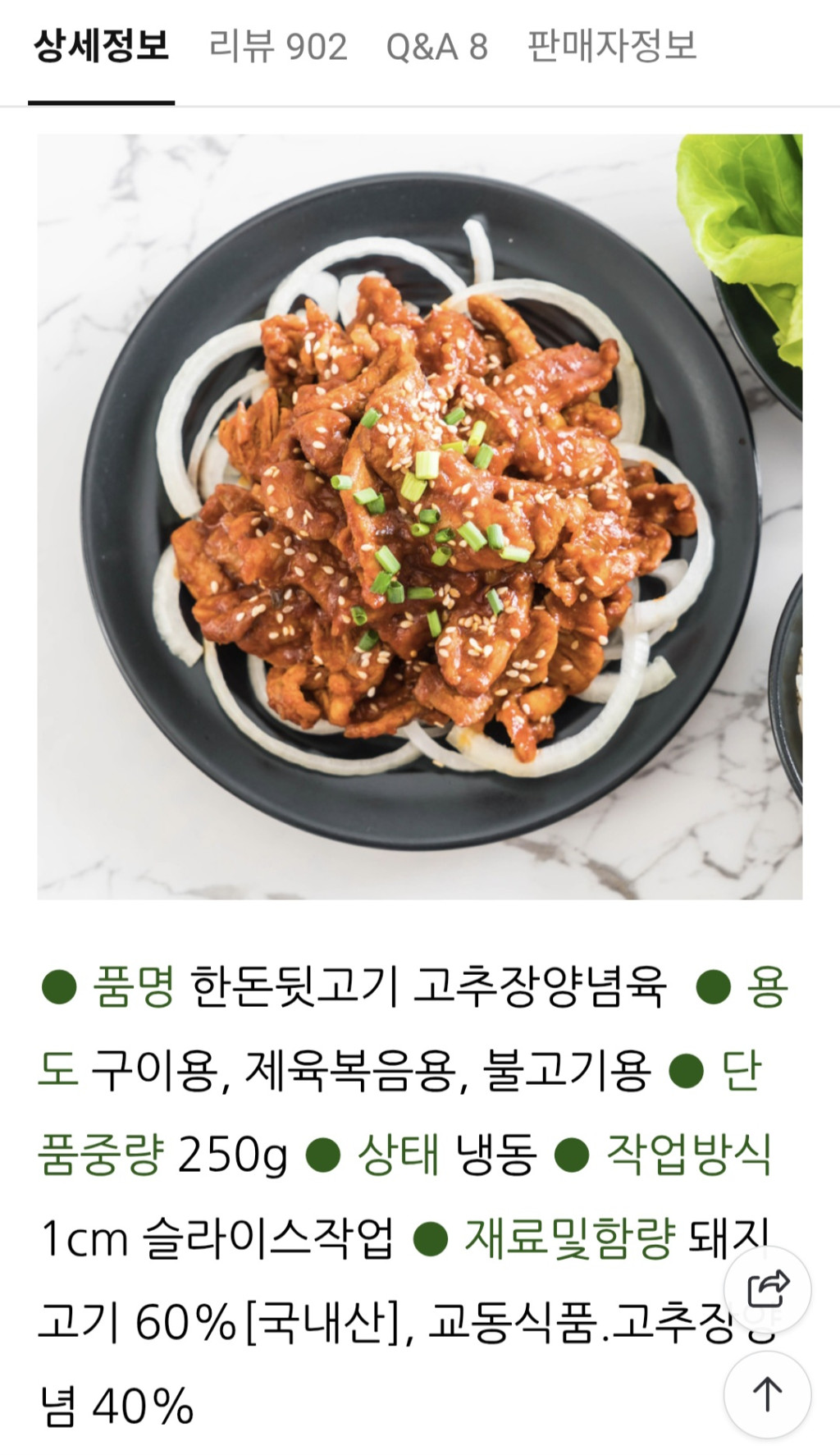Open the Q&A 8 tab
Image resolution: width=840 pixels, height=1455 pixels.
[x=436, y=47]
